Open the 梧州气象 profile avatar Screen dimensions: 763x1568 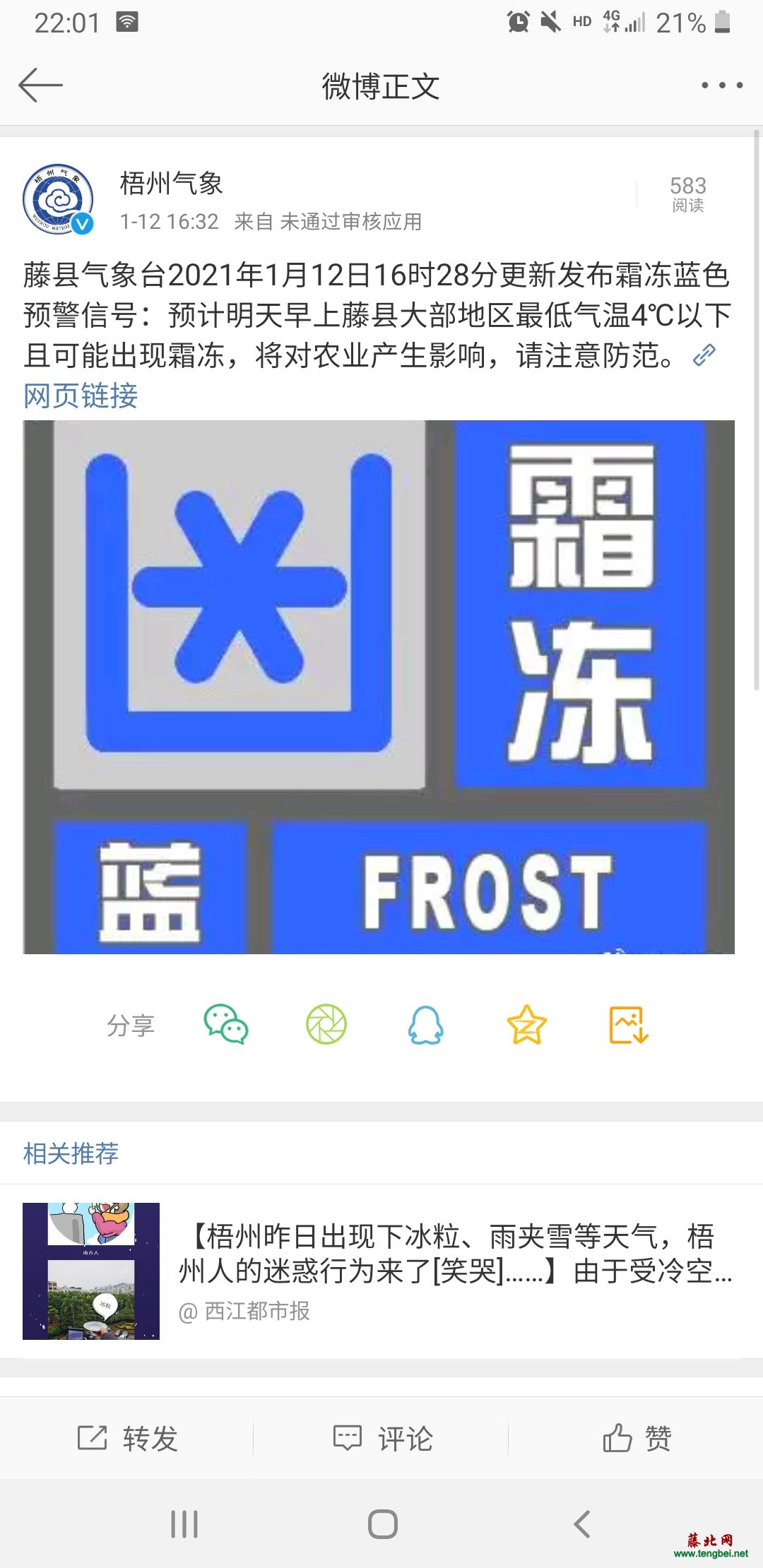[58, 200]
